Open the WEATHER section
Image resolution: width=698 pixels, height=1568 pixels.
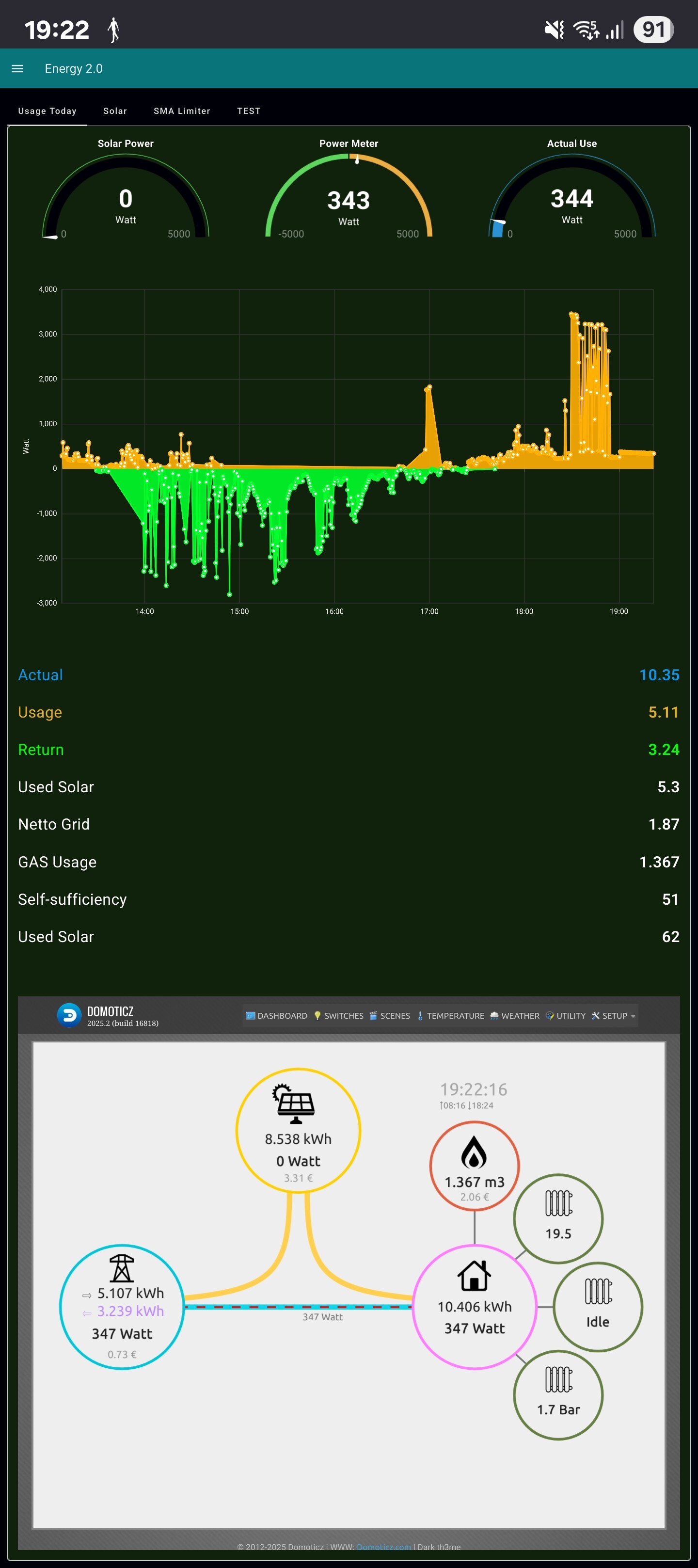coord(515,1016)
